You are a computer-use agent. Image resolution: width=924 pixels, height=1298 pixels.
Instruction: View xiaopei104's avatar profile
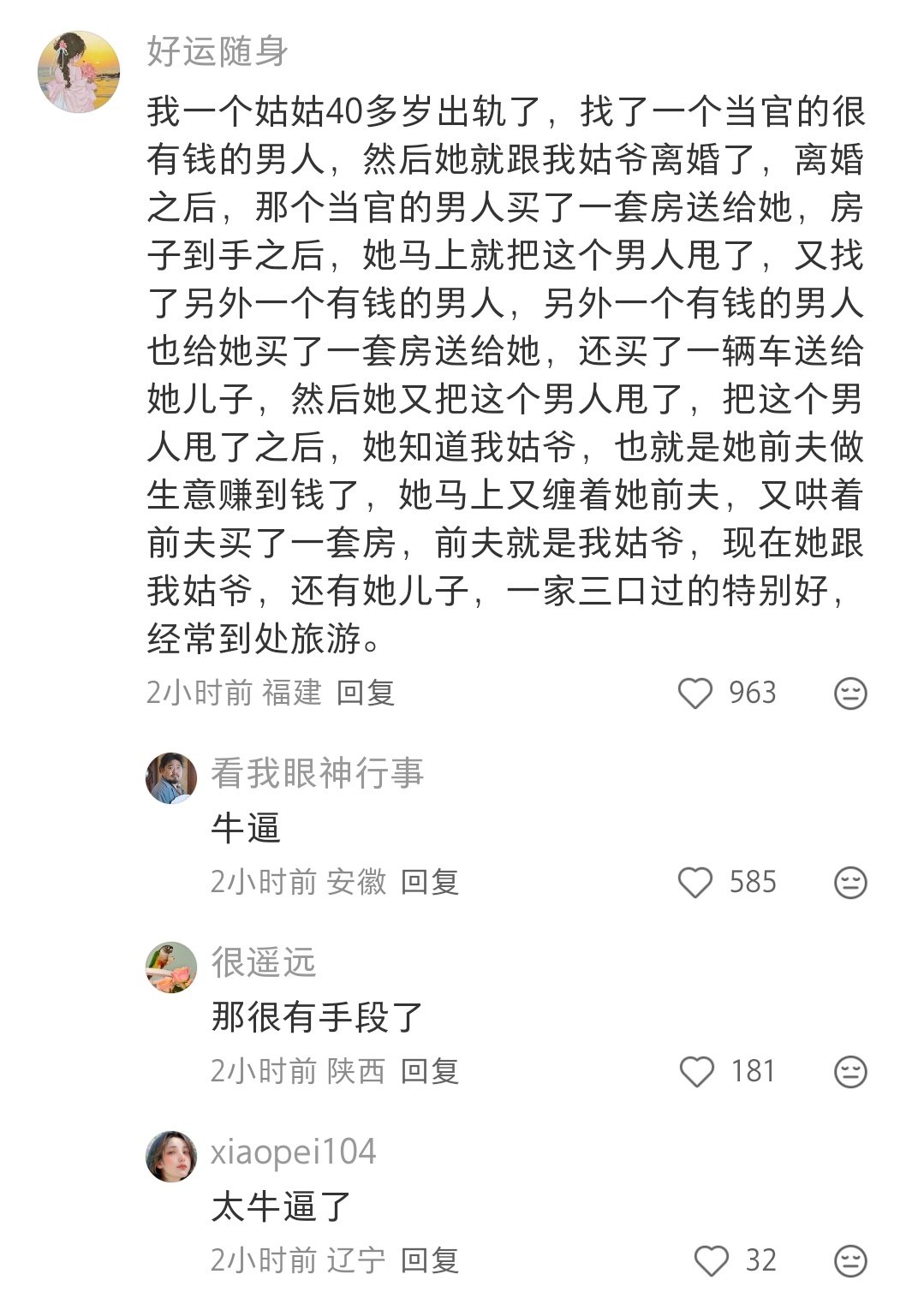click(x=171, y=1157)
